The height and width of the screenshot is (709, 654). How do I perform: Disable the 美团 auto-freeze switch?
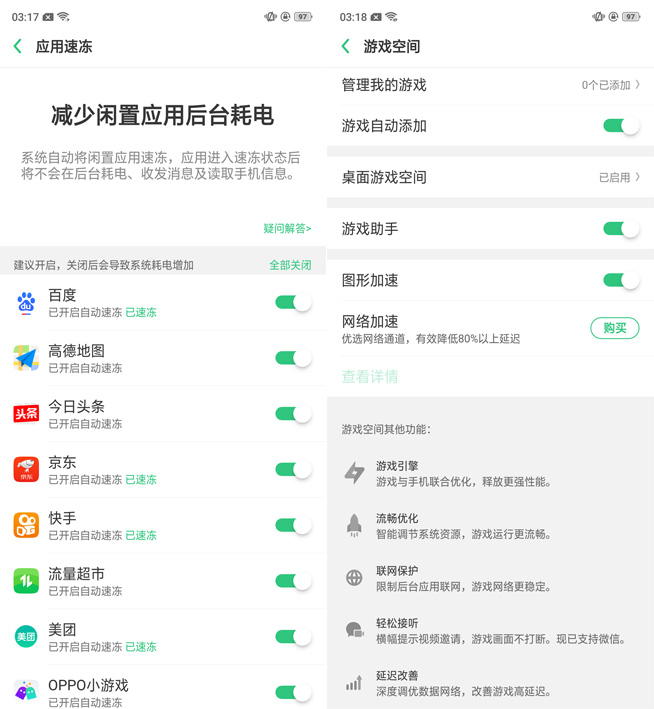[x=293, y=637]
